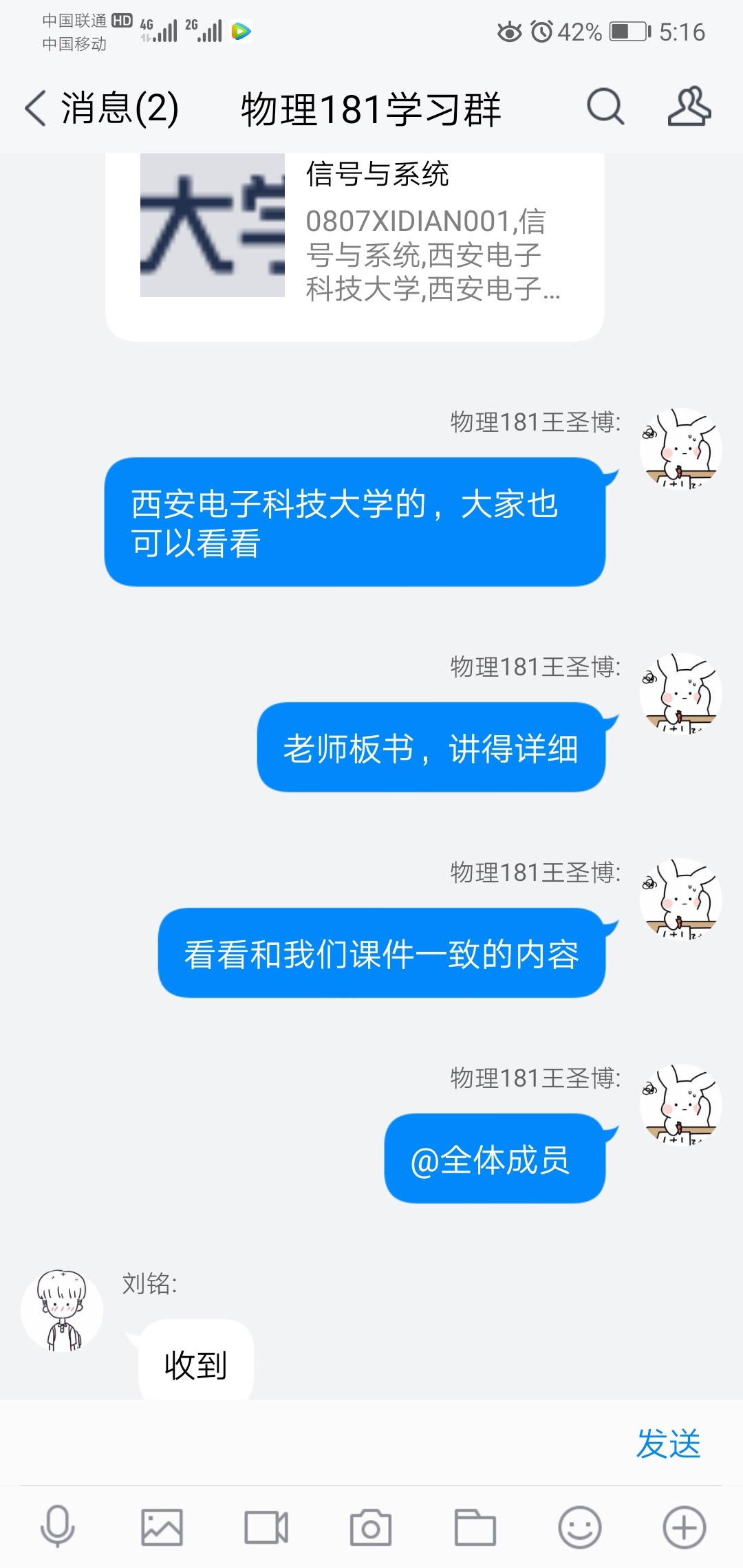Start a voice message with the microphone
The image size is (743, 1568).
pyautogui.click(x=58, y=1527)
